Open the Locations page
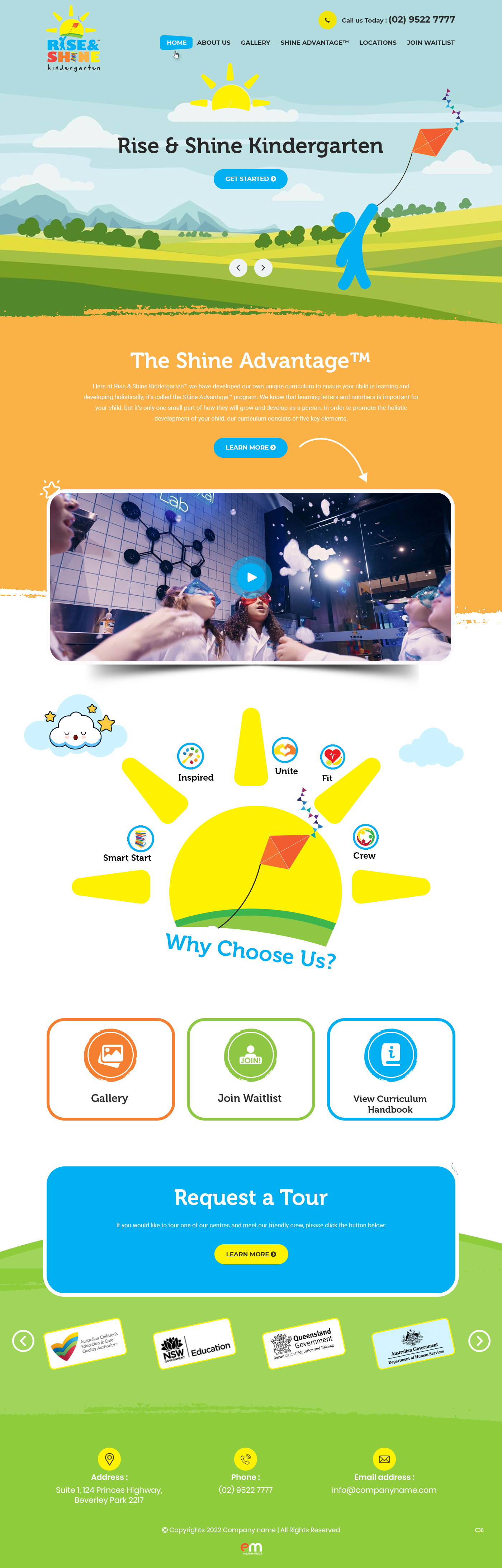This screenshot has width=502, height=1568. (378, 43)
